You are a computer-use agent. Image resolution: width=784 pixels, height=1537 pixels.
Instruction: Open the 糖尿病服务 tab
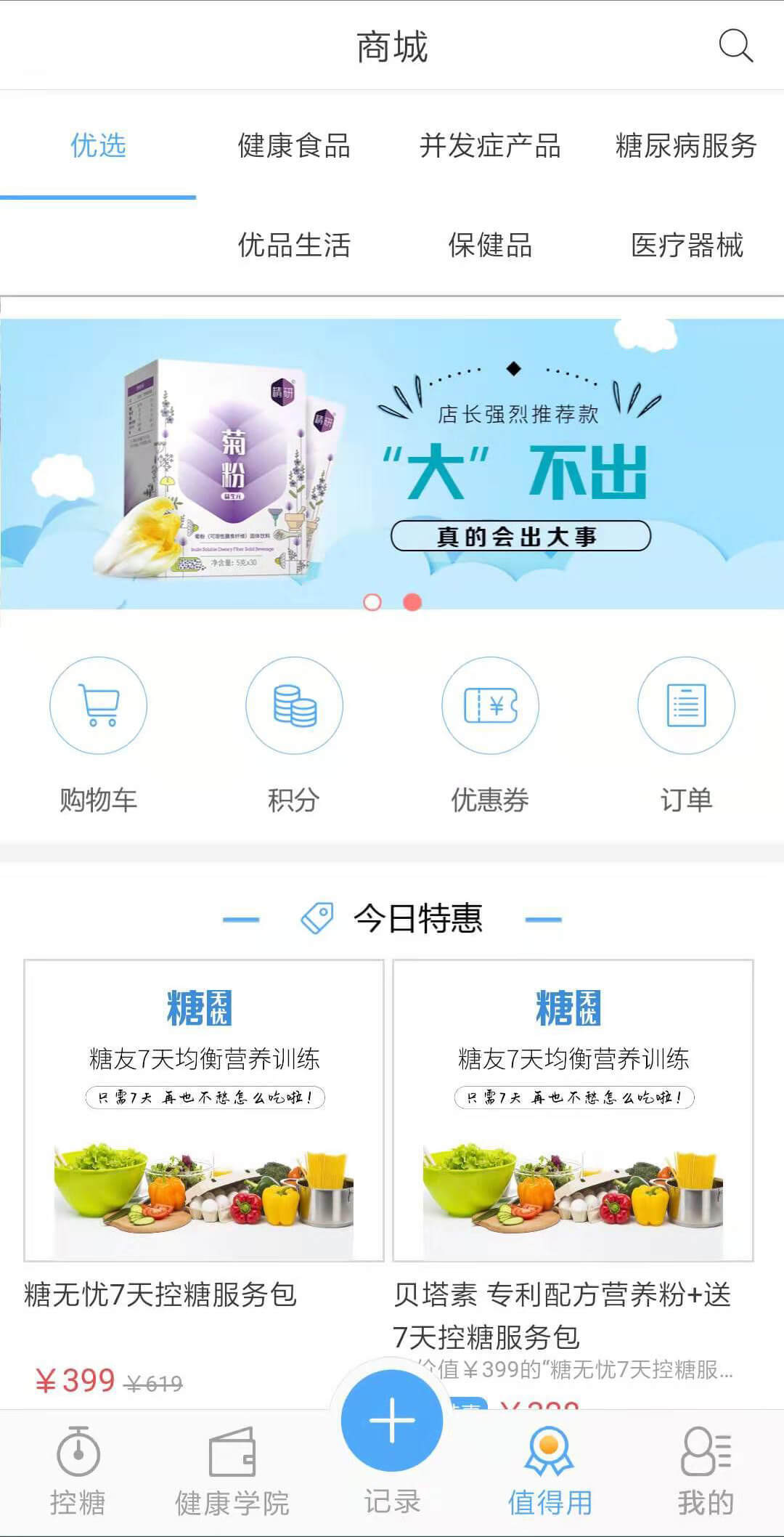[686, 145]
